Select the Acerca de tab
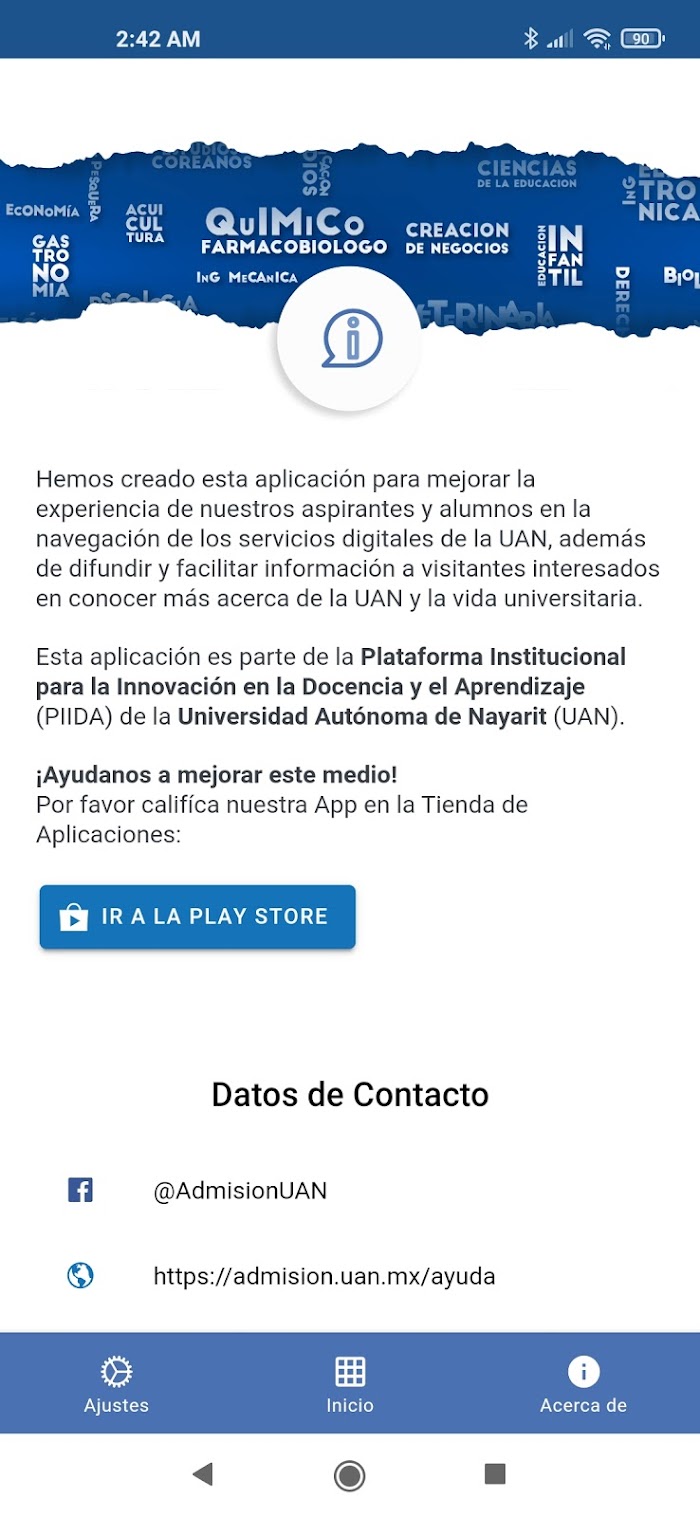This screenshot has width=700, height=1518. pos(583,1384)
